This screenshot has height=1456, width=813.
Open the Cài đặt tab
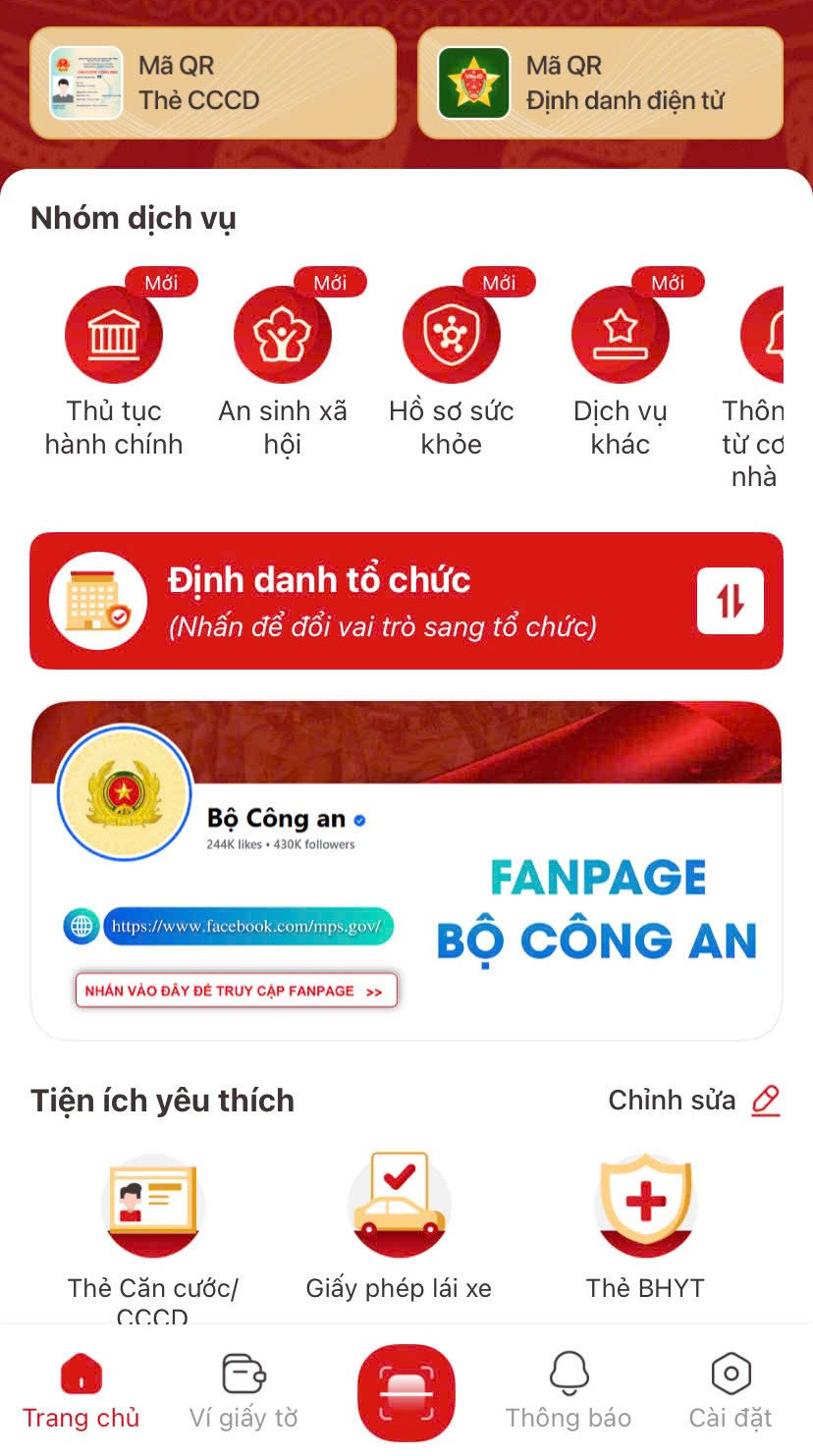click(x=731, y=1390)
